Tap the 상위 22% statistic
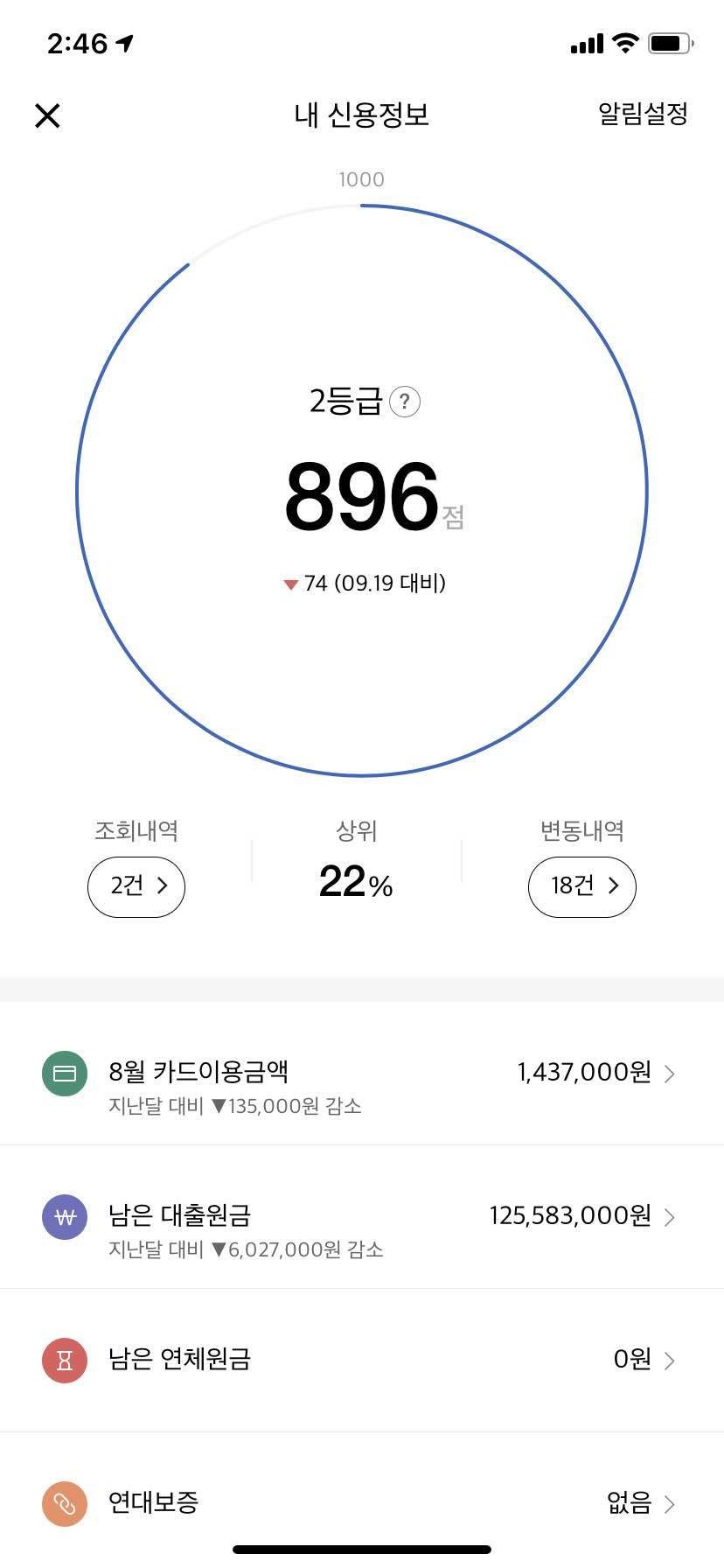 tap(356, 884)
